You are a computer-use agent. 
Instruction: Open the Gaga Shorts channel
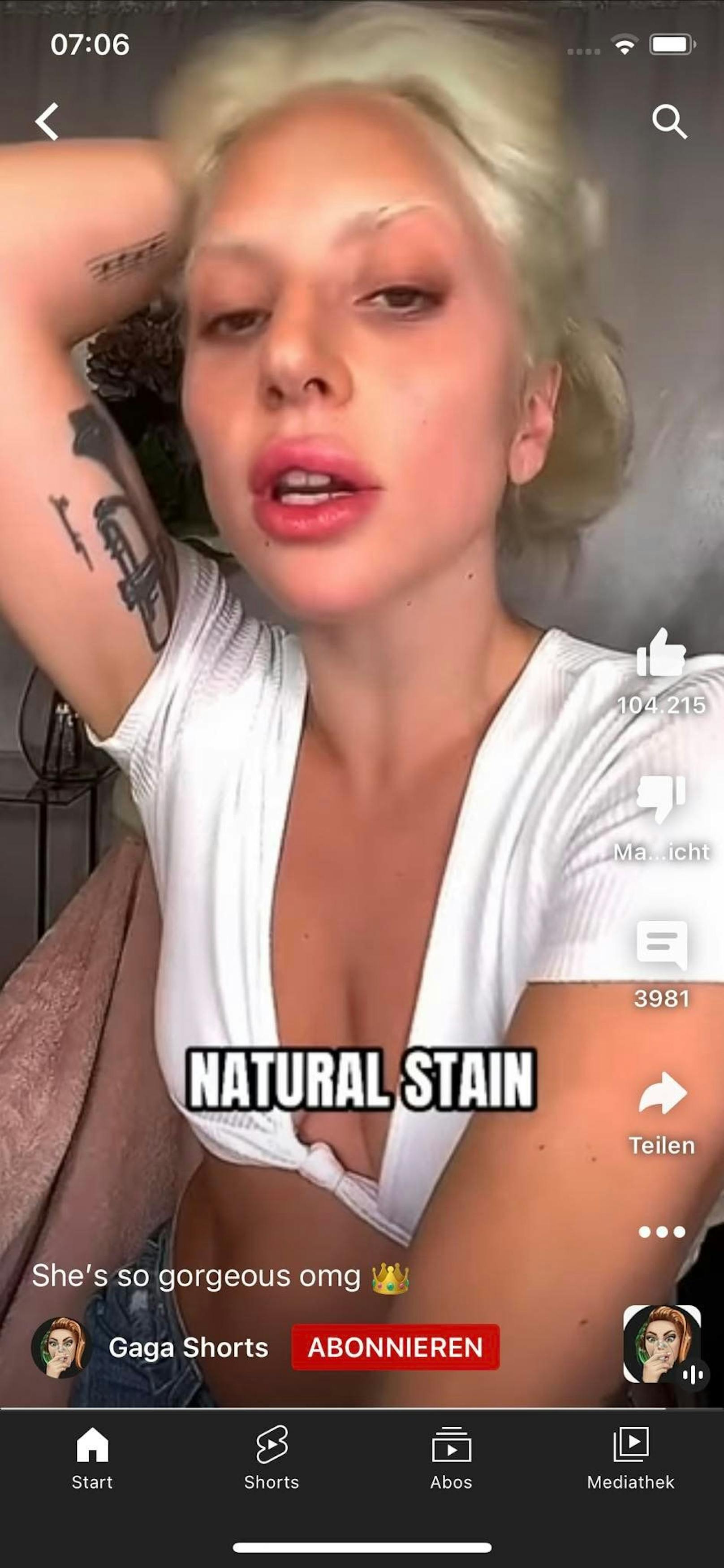click(x=188, y=1347)
